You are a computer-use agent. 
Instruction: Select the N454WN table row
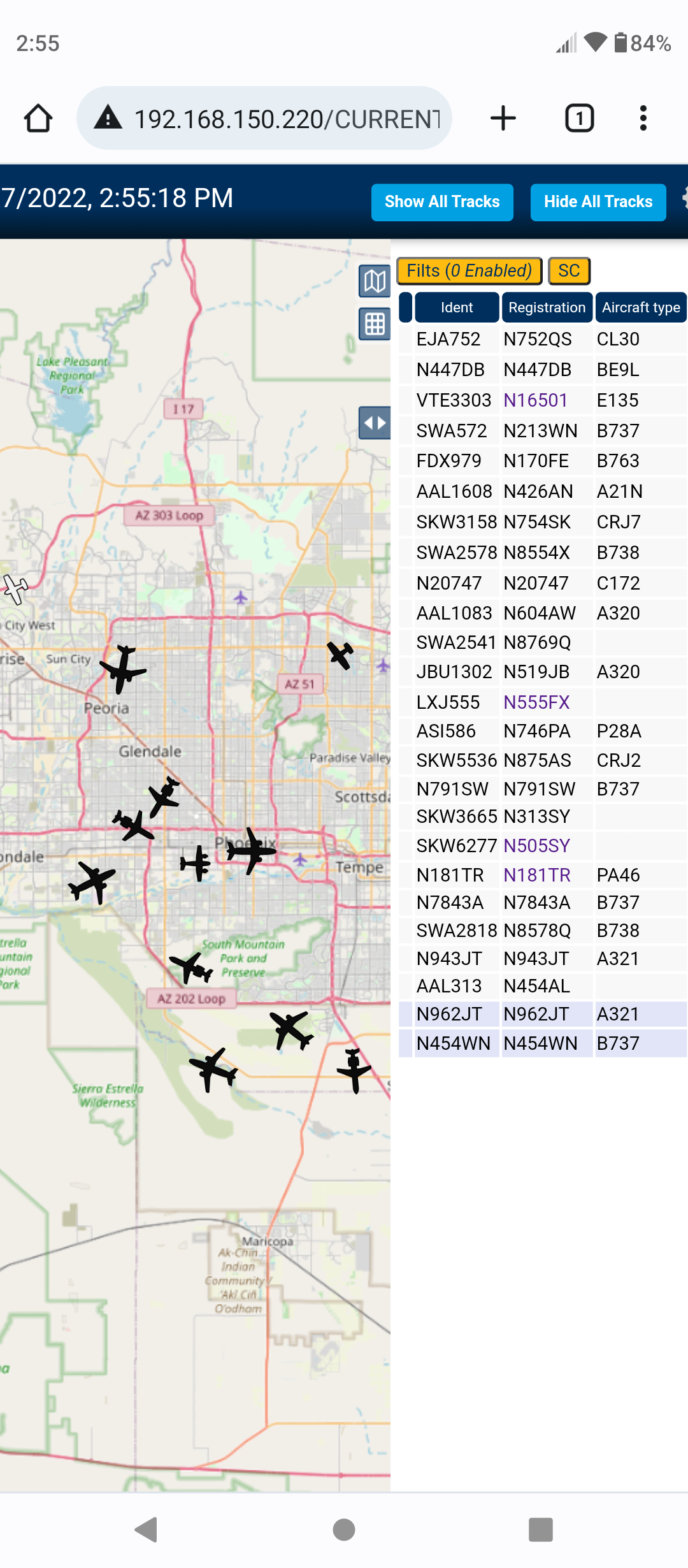(x=543, y=1043)
